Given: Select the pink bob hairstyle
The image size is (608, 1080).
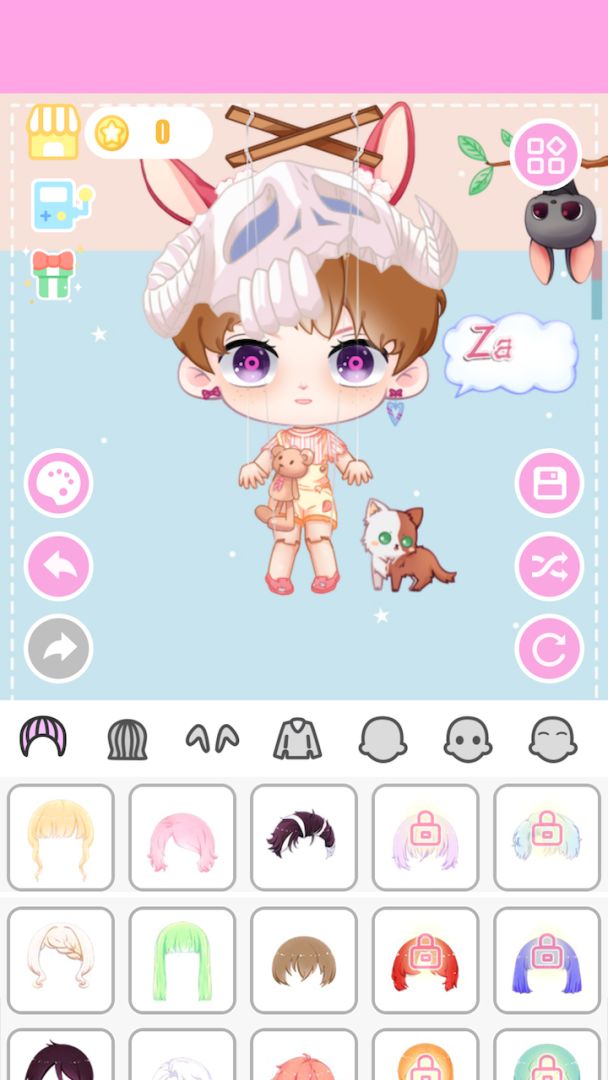Looking at the screenshot, I should [x=182, y=838].
